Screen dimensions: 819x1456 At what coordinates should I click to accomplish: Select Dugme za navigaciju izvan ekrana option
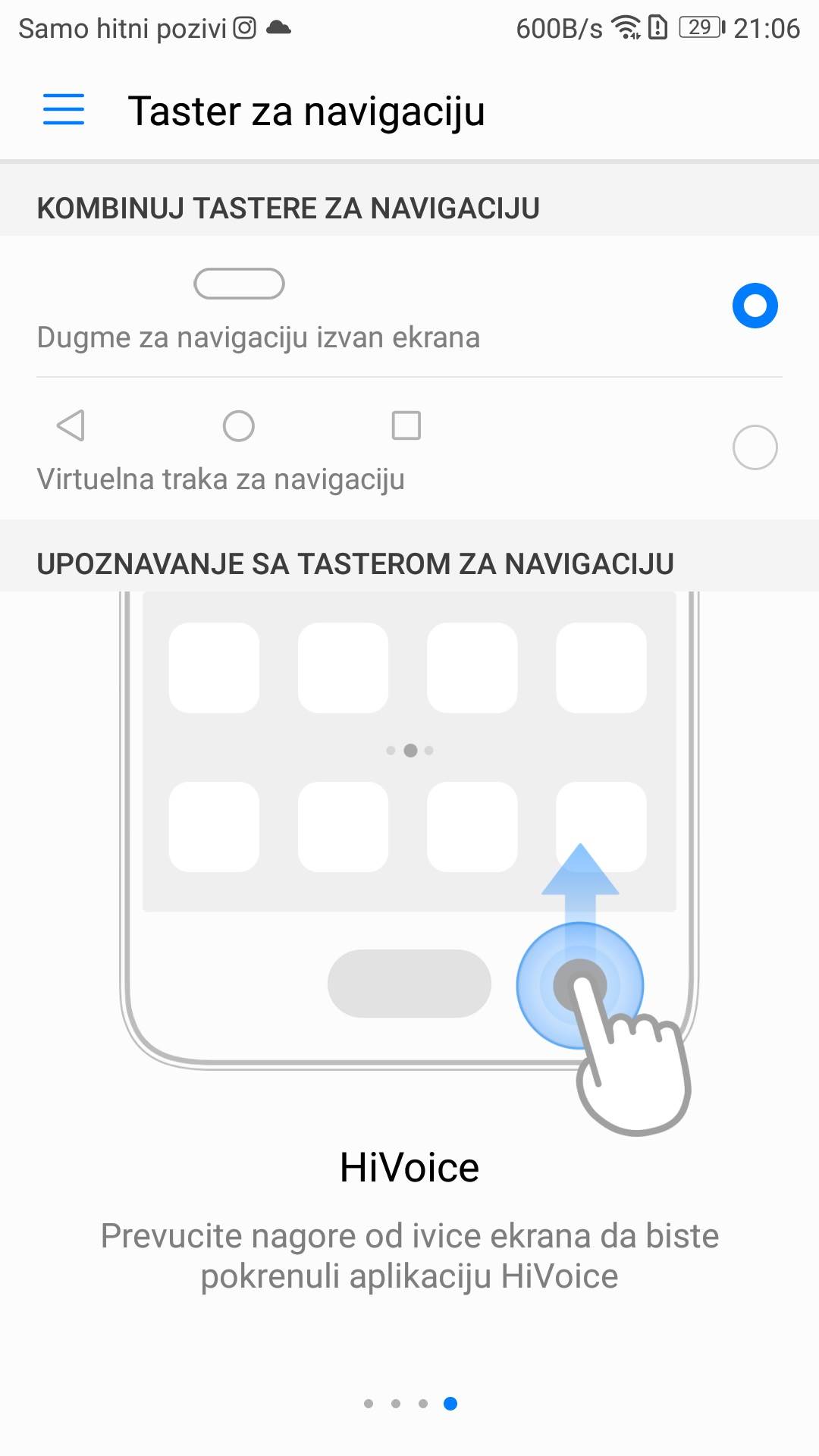[x=754, y=306]
